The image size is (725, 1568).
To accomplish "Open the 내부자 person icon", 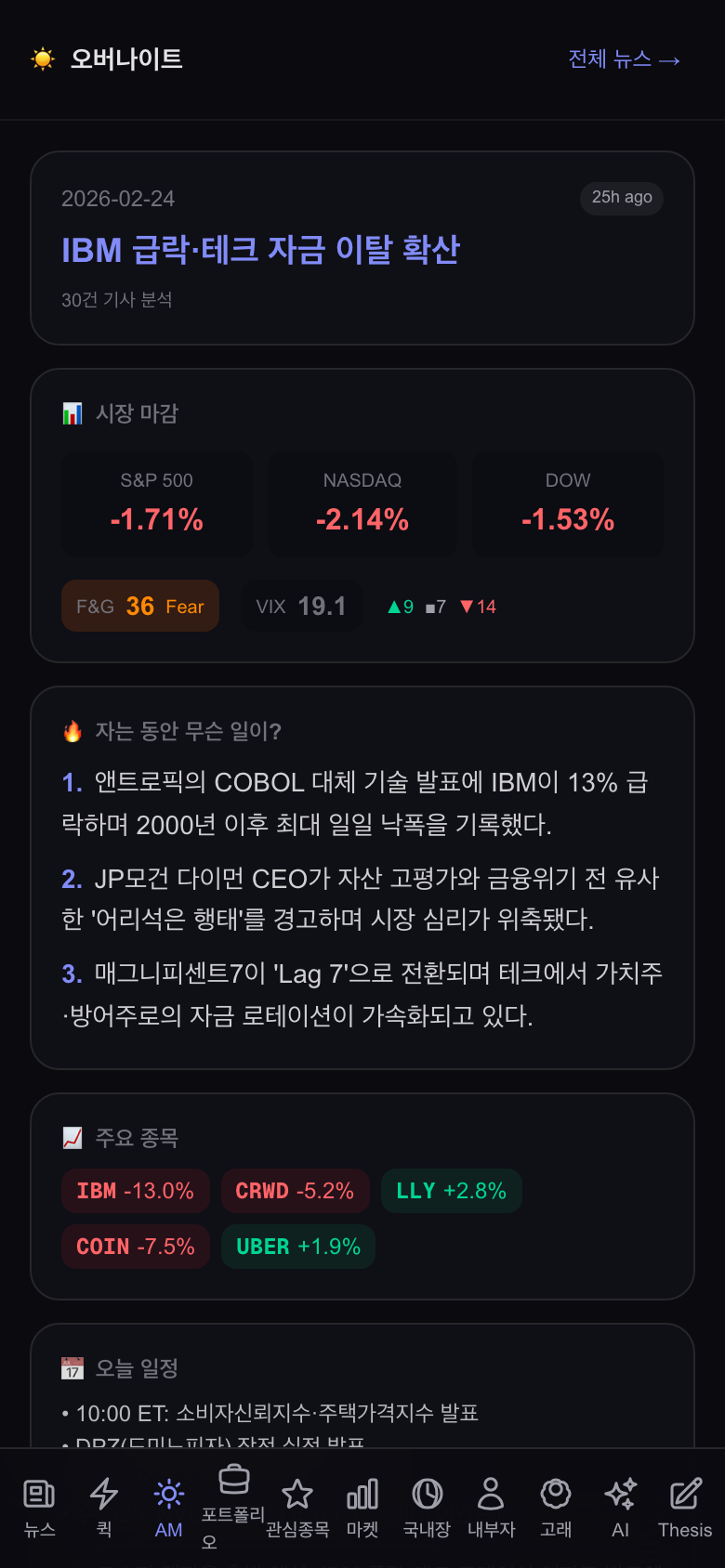I will coord(490,1494).
